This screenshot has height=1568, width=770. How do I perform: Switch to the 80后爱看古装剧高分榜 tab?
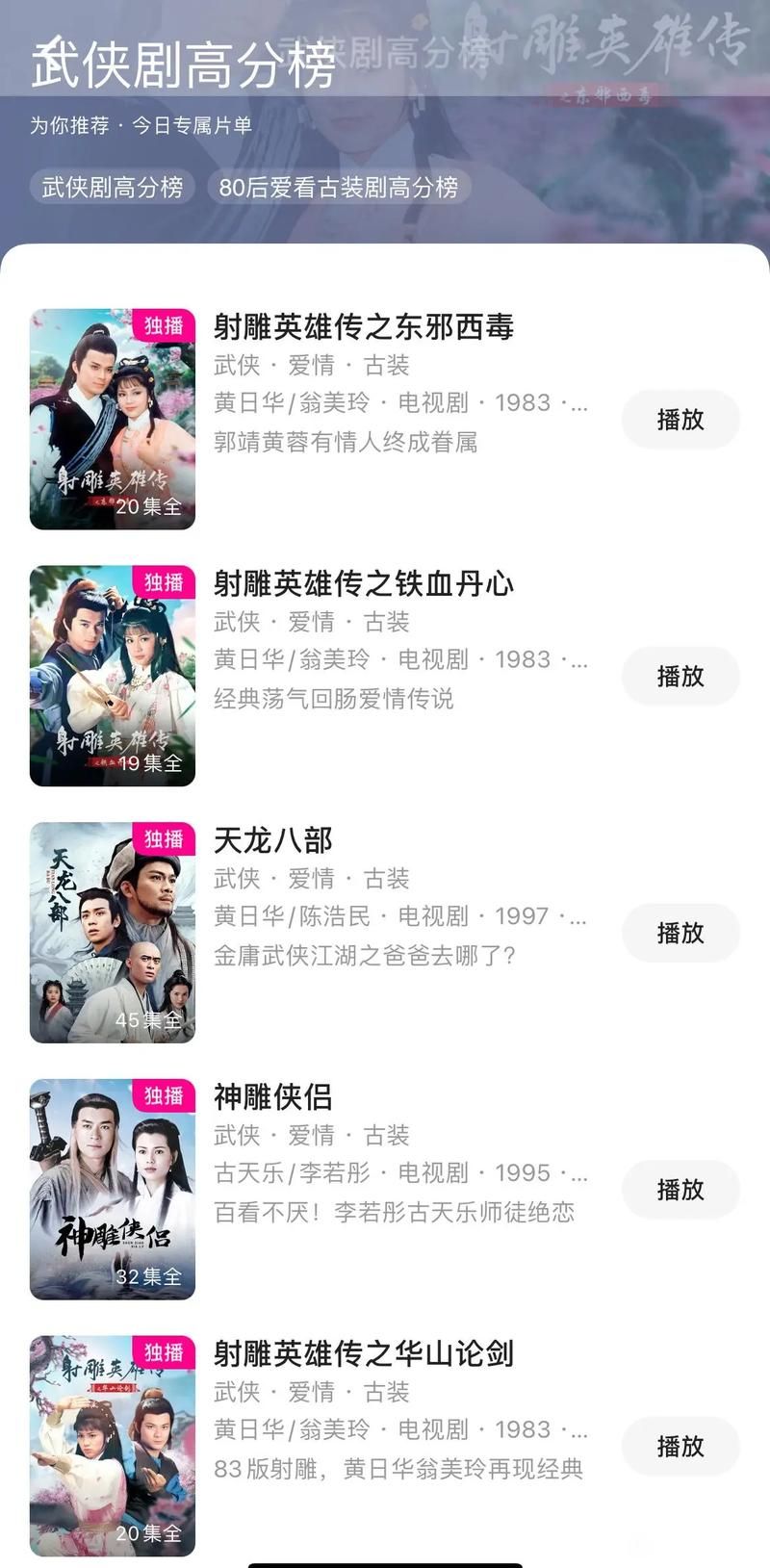(341, 189)
